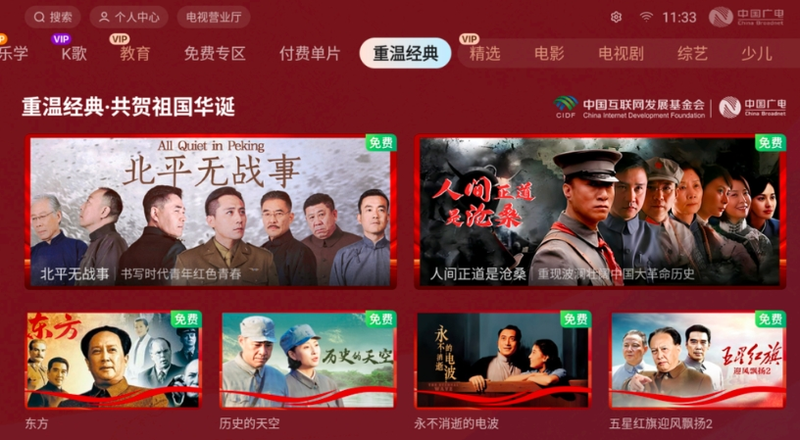Open the 付费单片 tab
Image resolution: width=800 pixels, height=440 pixels.
[x=310, y=54]
